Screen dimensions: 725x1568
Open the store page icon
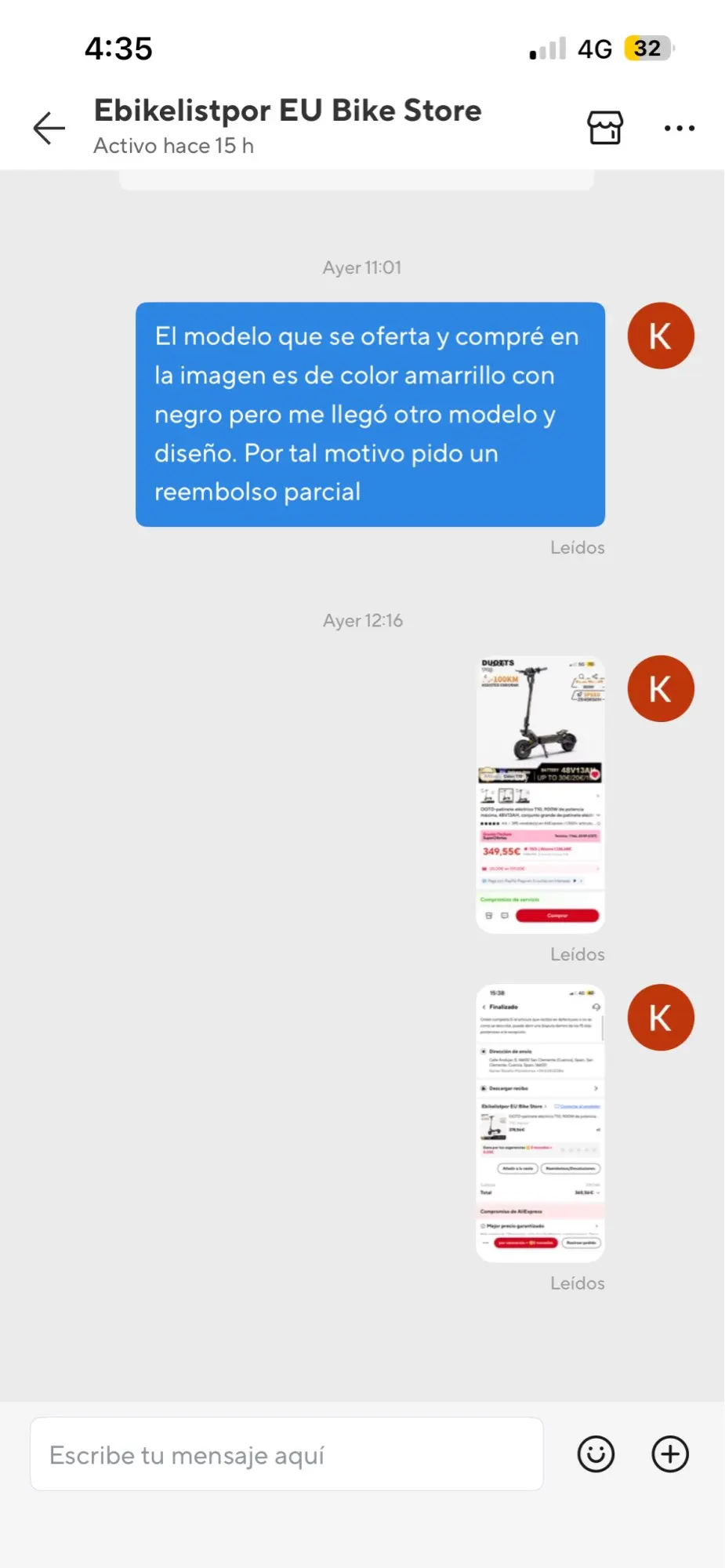click(605, 127)
